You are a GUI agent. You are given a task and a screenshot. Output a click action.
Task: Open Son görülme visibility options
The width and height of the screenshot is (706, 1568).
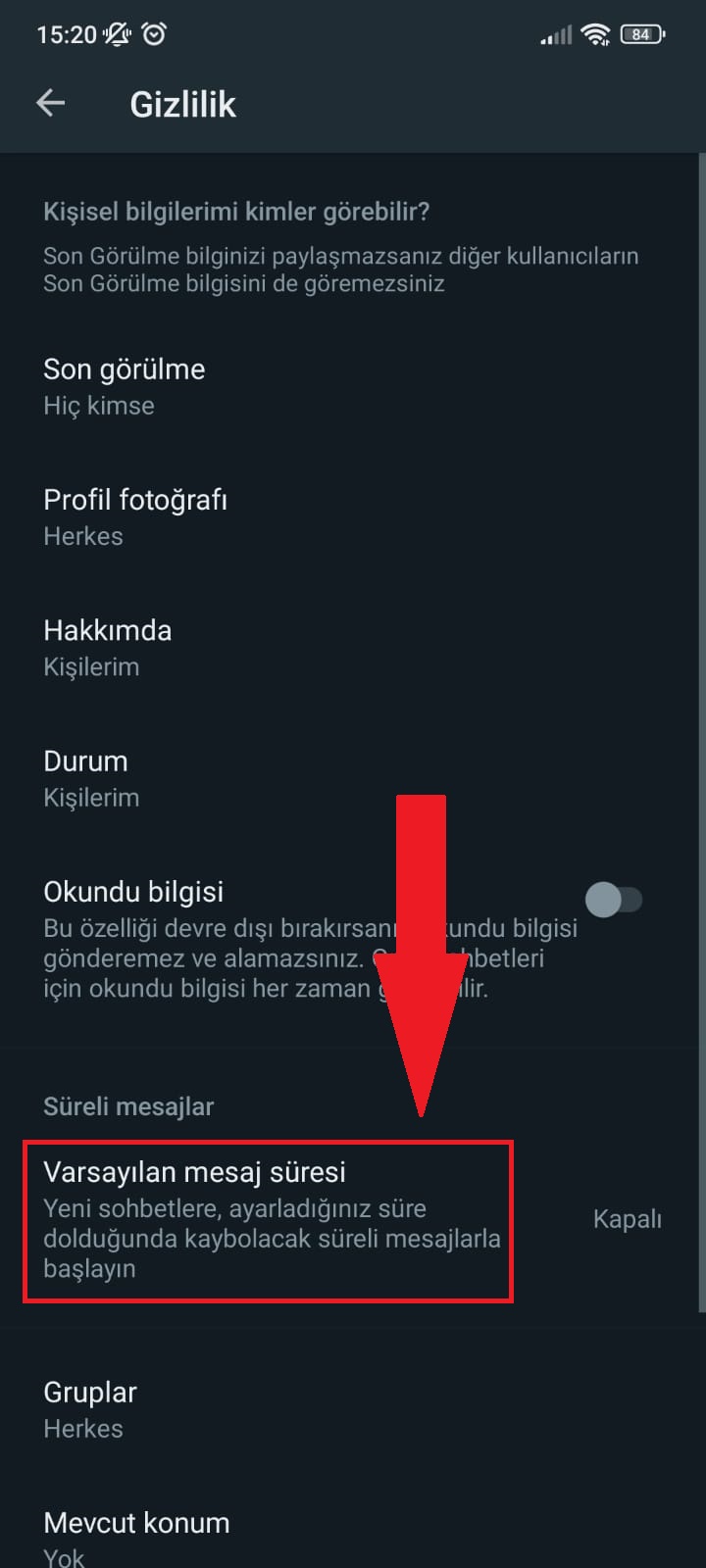click(124, 385)
